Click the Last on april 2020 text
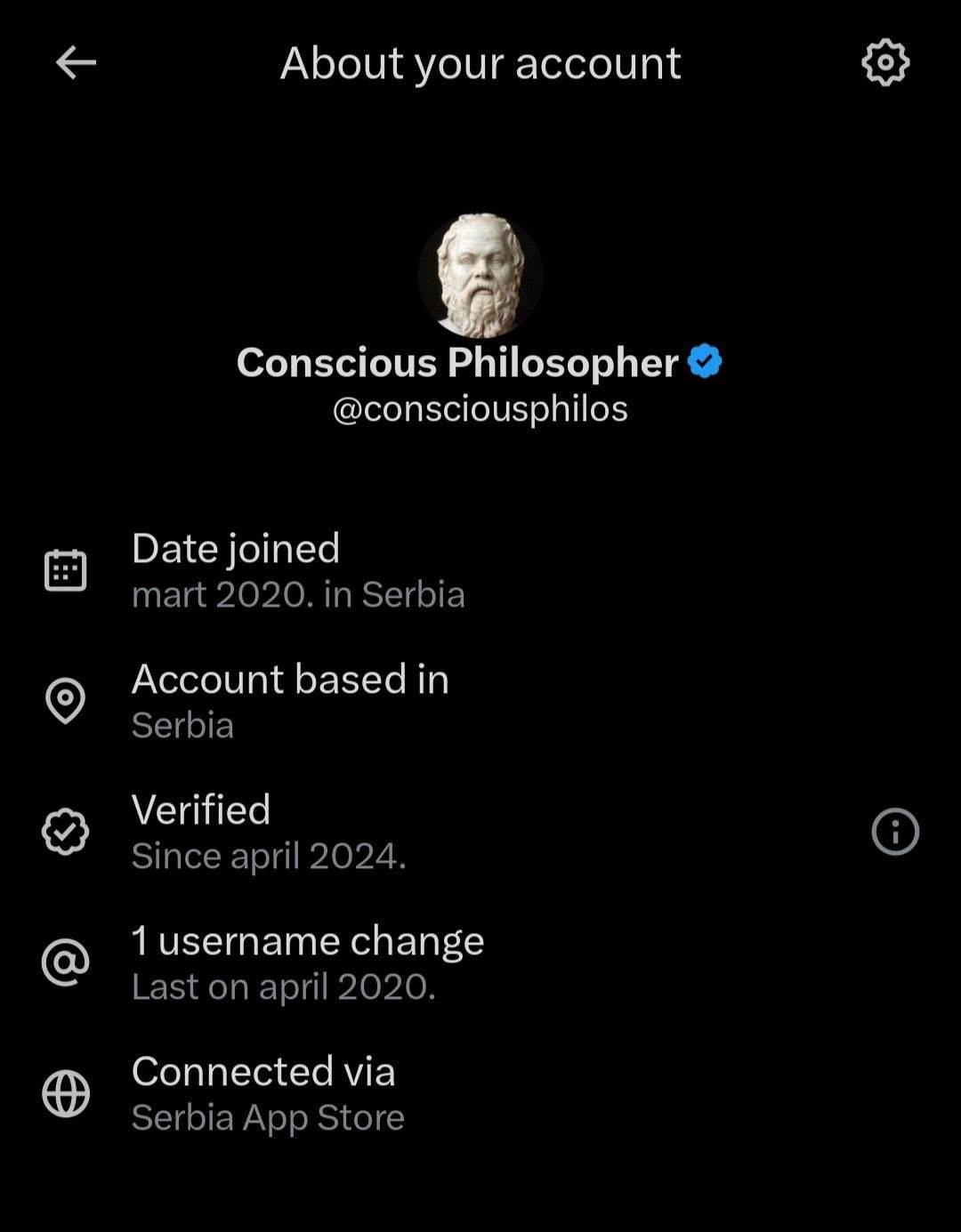Viewport: 961px width, 1232px height. pyautogui.click(x=283, y=986)
